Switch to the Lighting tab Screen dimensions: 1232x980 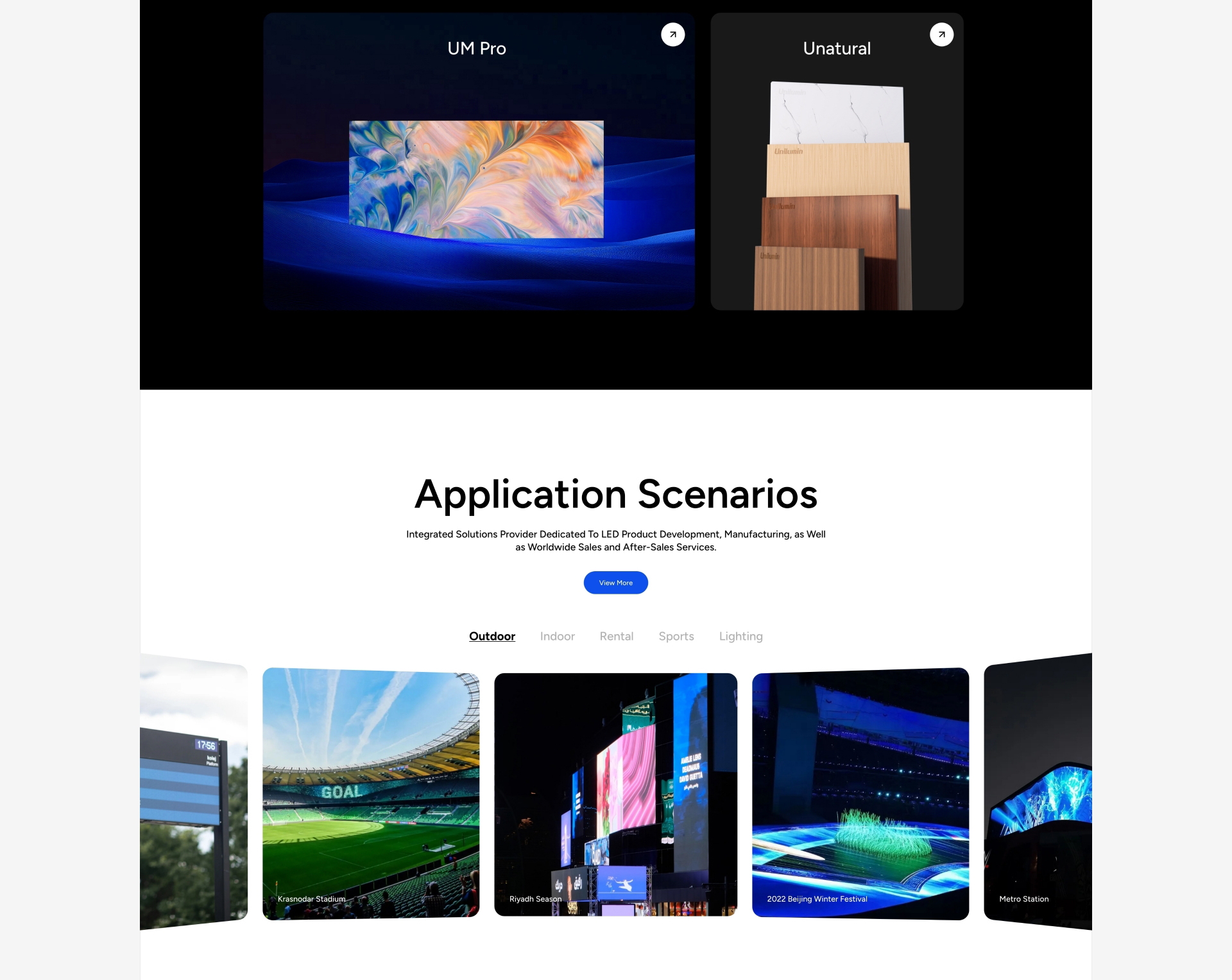[740, 636]
